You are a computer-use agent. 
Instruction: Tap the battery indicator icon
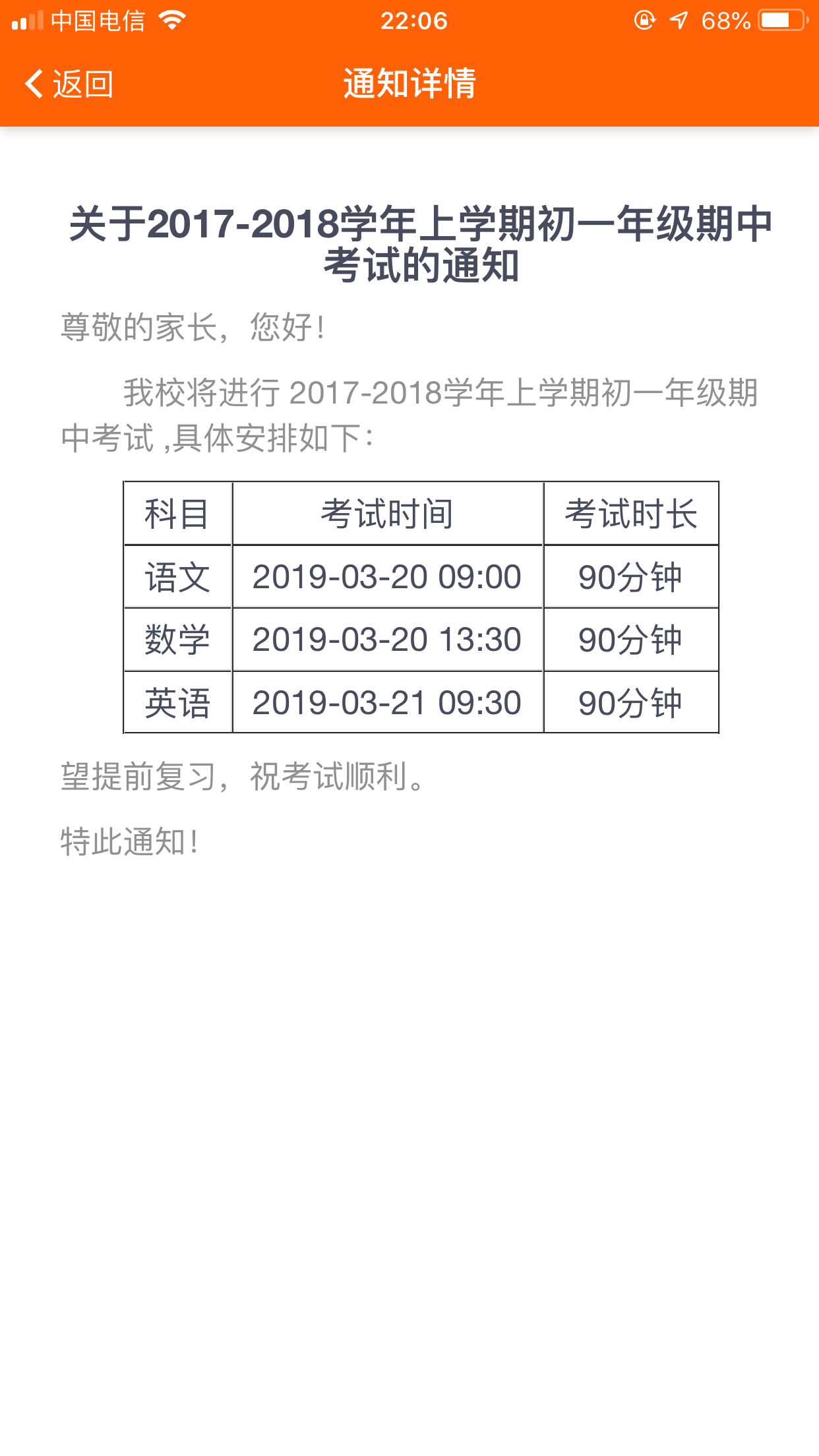click(782, 20)
